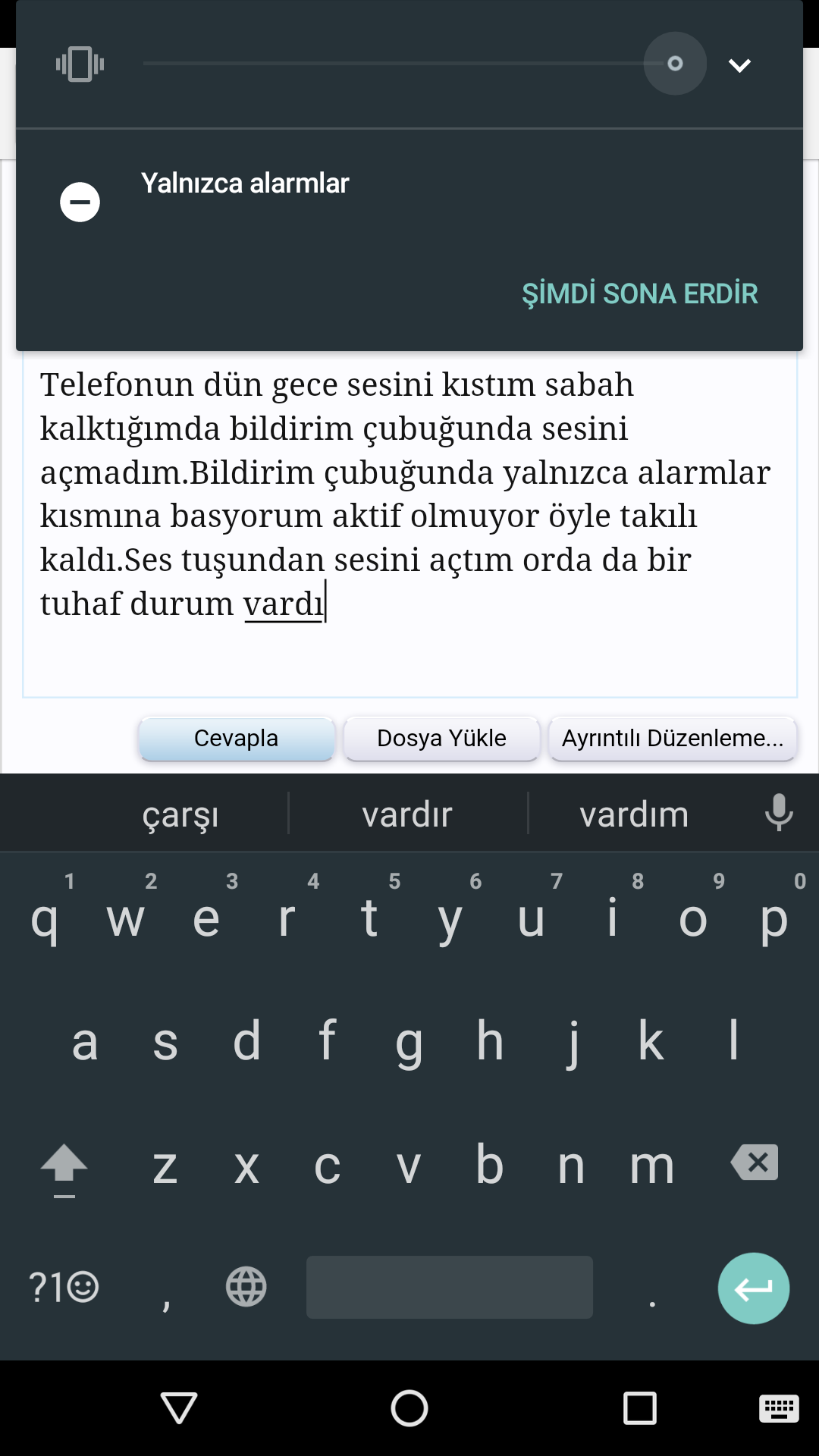
Task: Pick the suggestion "çarşı"
Action: pos(180,814)
